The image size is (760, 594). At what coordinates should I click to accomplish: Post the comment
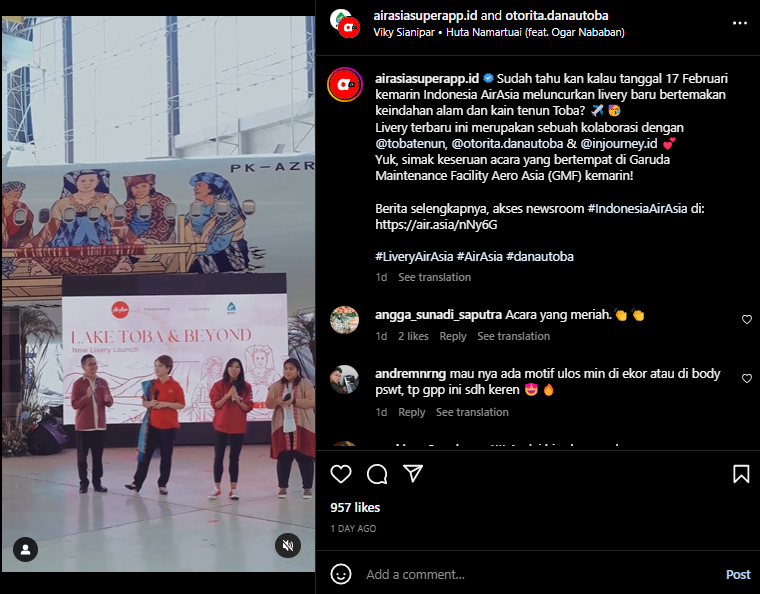tap(738, 574)
